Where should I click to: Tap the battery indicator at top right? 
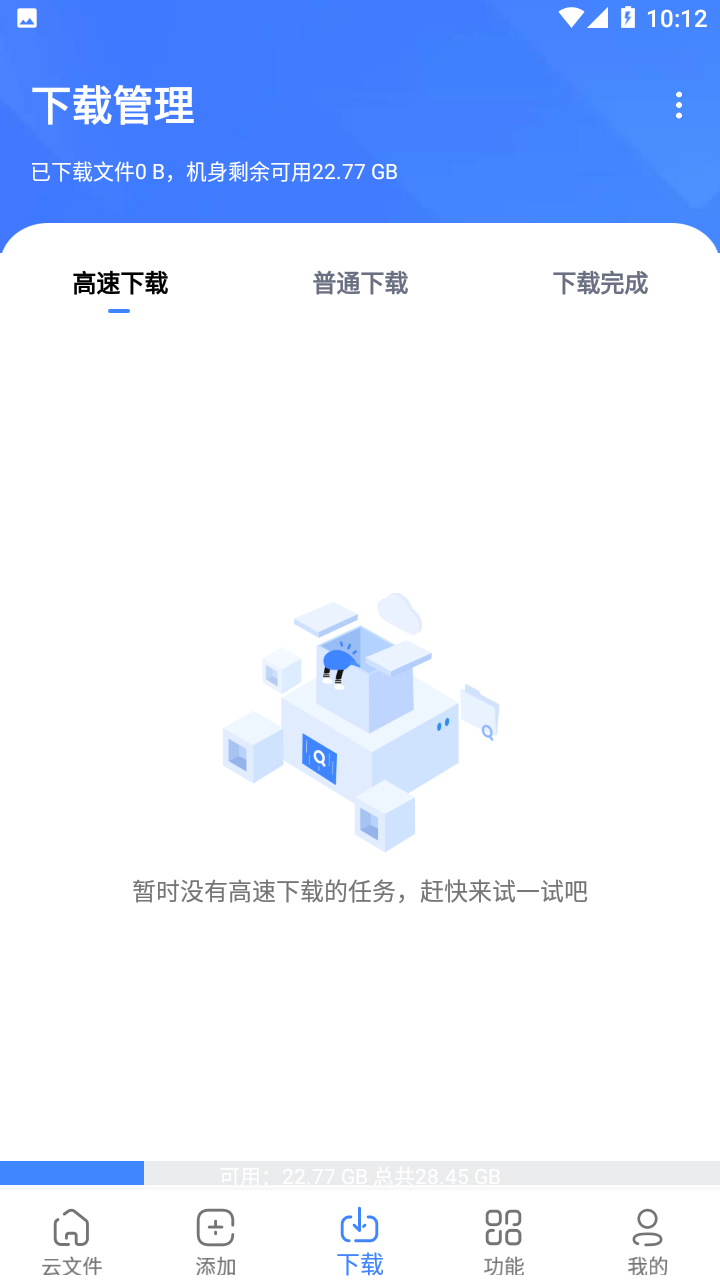(x=626, y=16)
